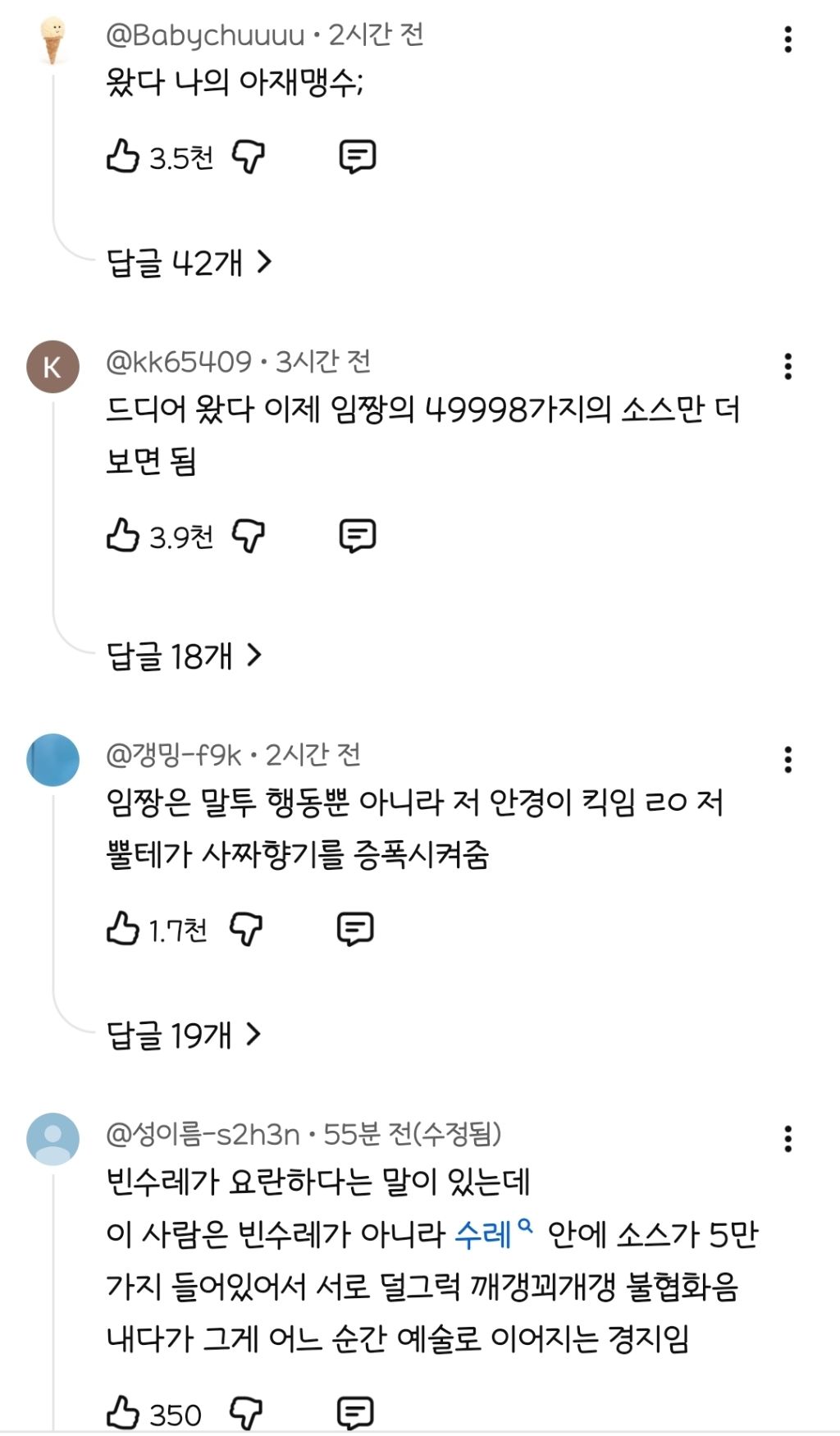Like the comment by @갱밍-f9k
840x1436 pixels.
tap(123, 929)
